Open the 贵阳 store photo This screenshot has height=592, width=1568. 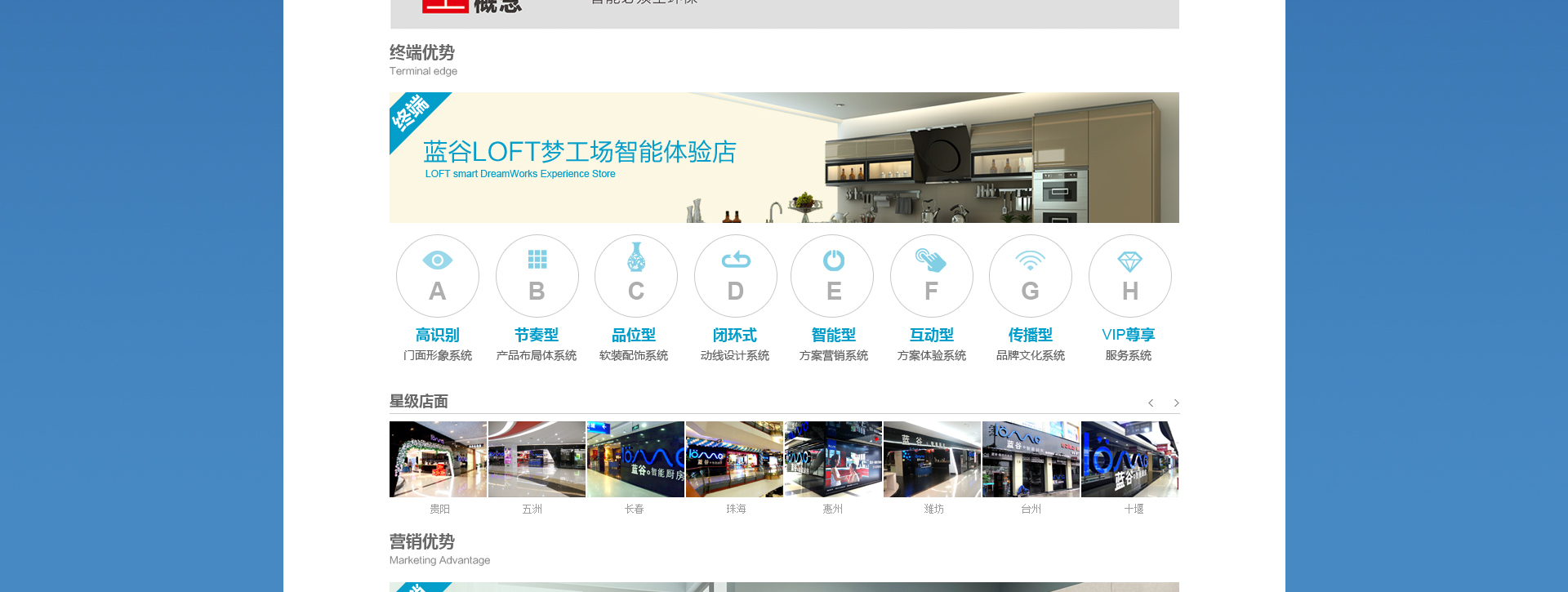(438, 459)
